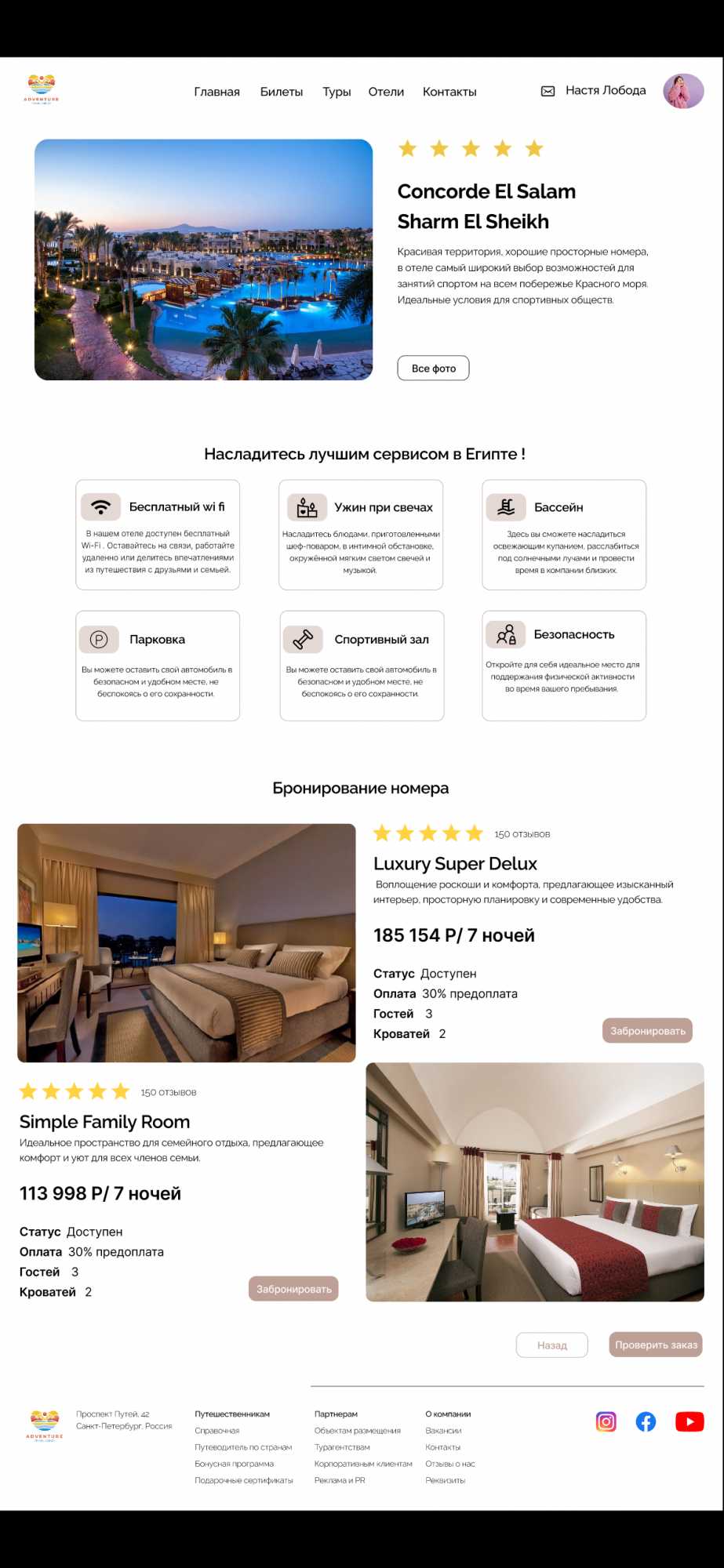Open the Подарочные сертификаты link
724x1568 pixels.
point(244,1480)
